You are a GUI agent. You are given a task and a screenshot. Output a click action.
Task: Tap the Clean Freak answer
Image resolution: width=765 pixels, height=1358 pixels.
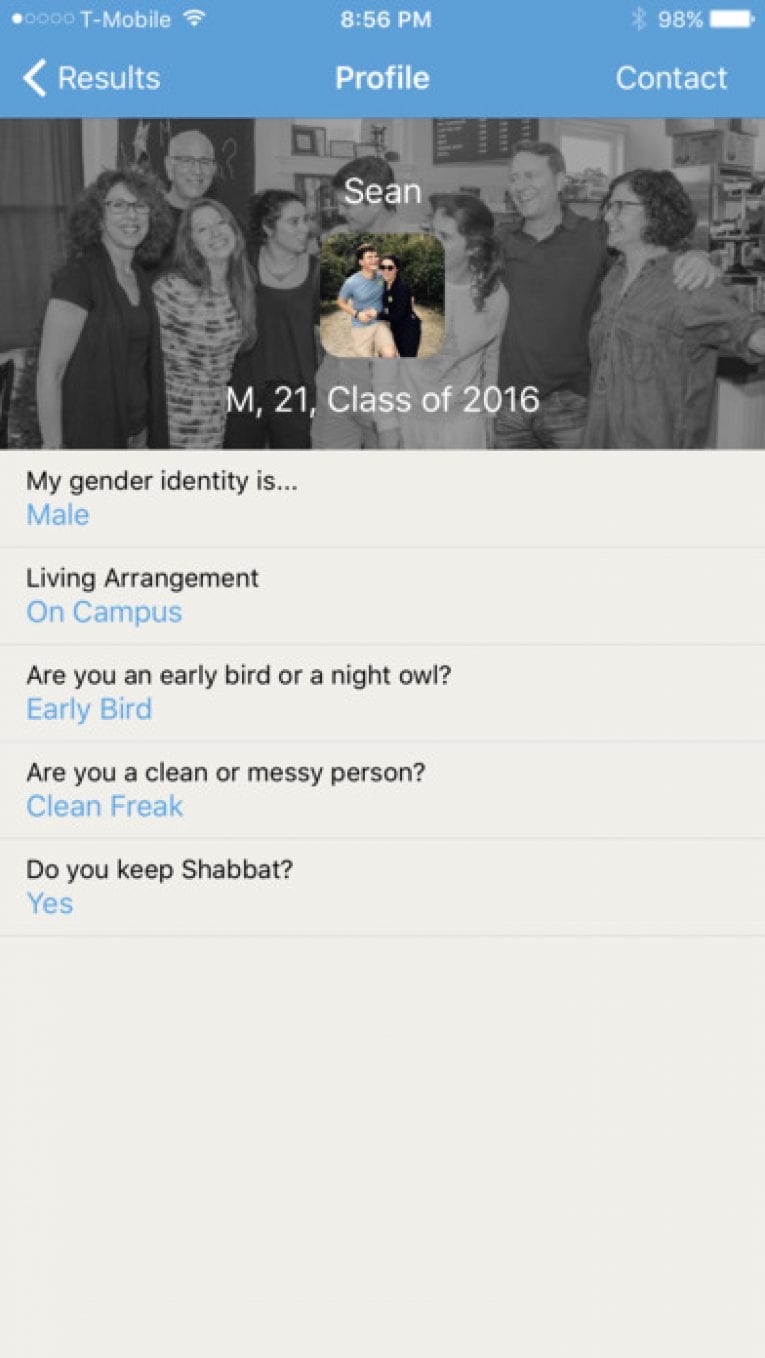tap(104, 806)
